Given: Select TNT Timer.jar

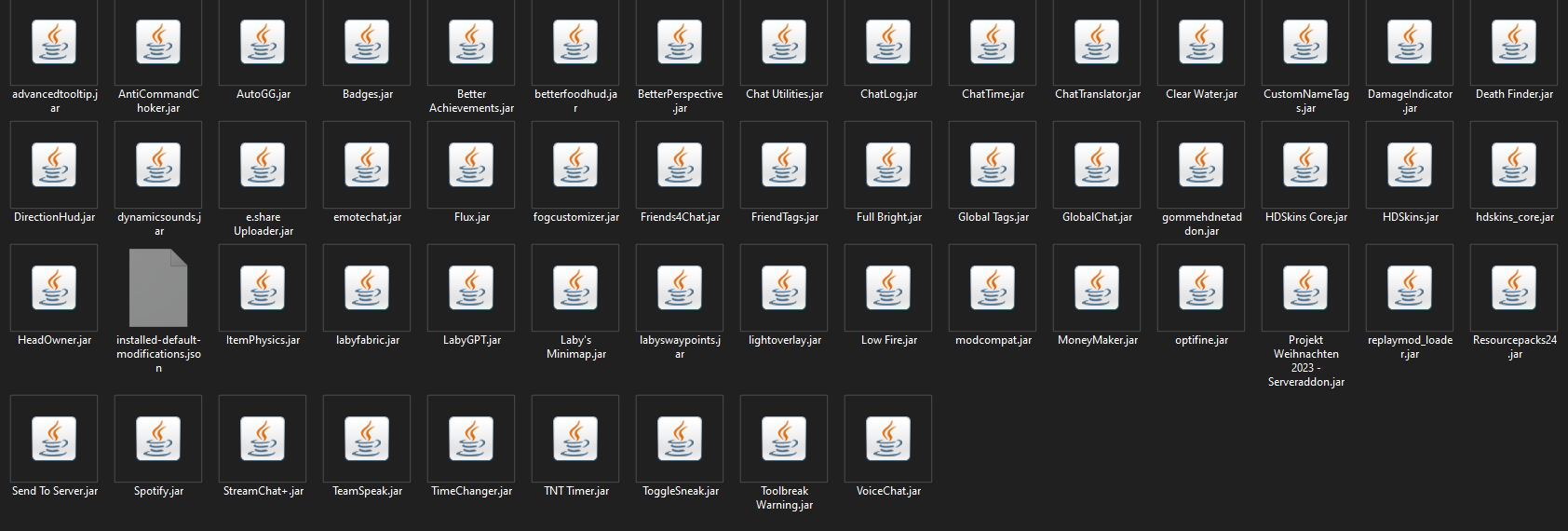Looking at the screenshot, I should pyautogui.click(x=575, y=440).
